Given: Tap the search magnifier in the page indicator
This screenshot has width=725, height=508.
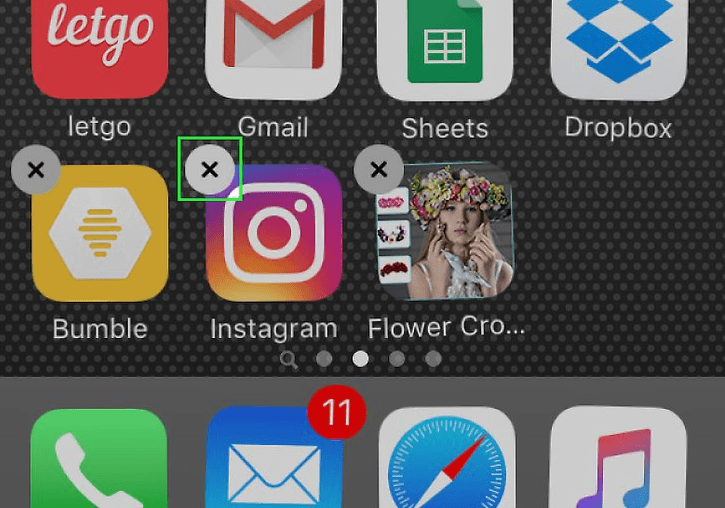Looking at the screenshot, I should [288, 358].
